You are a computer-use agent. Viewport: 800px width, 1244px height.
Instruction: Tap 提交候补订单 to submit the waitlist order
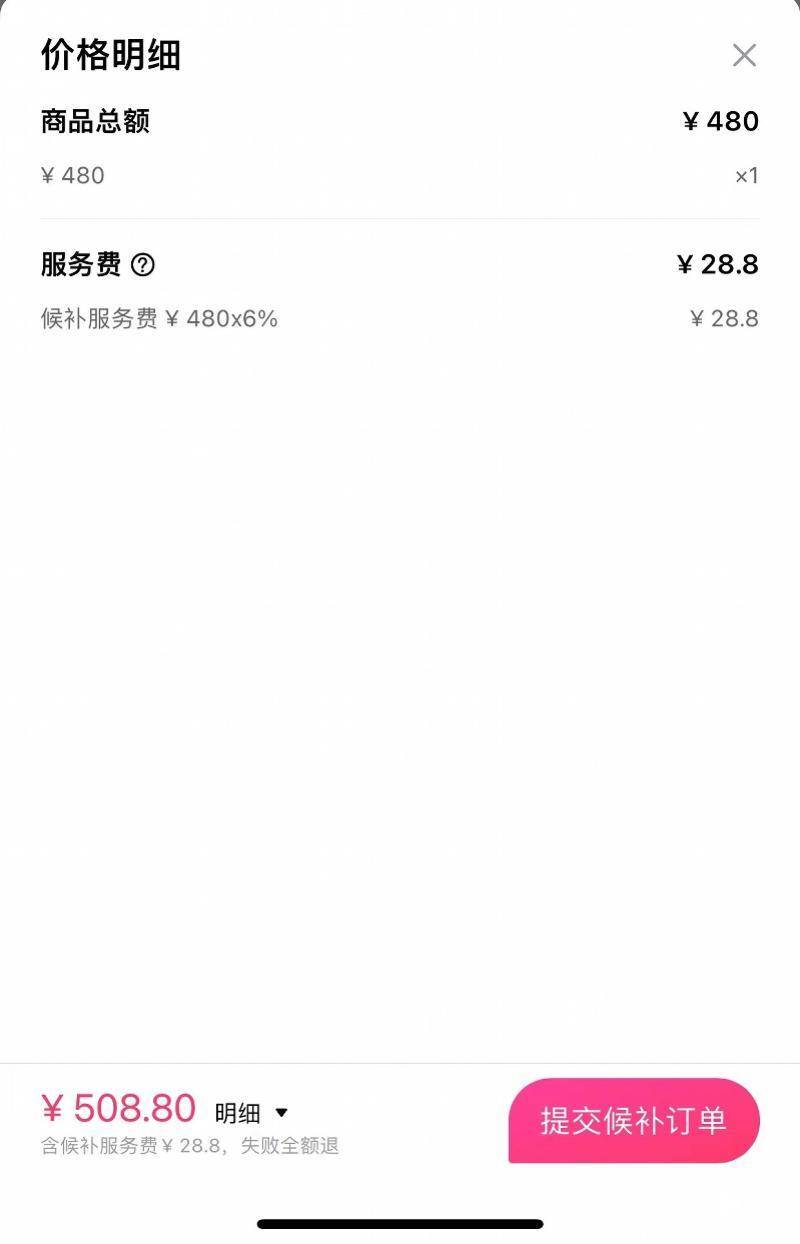point(633,1120)
